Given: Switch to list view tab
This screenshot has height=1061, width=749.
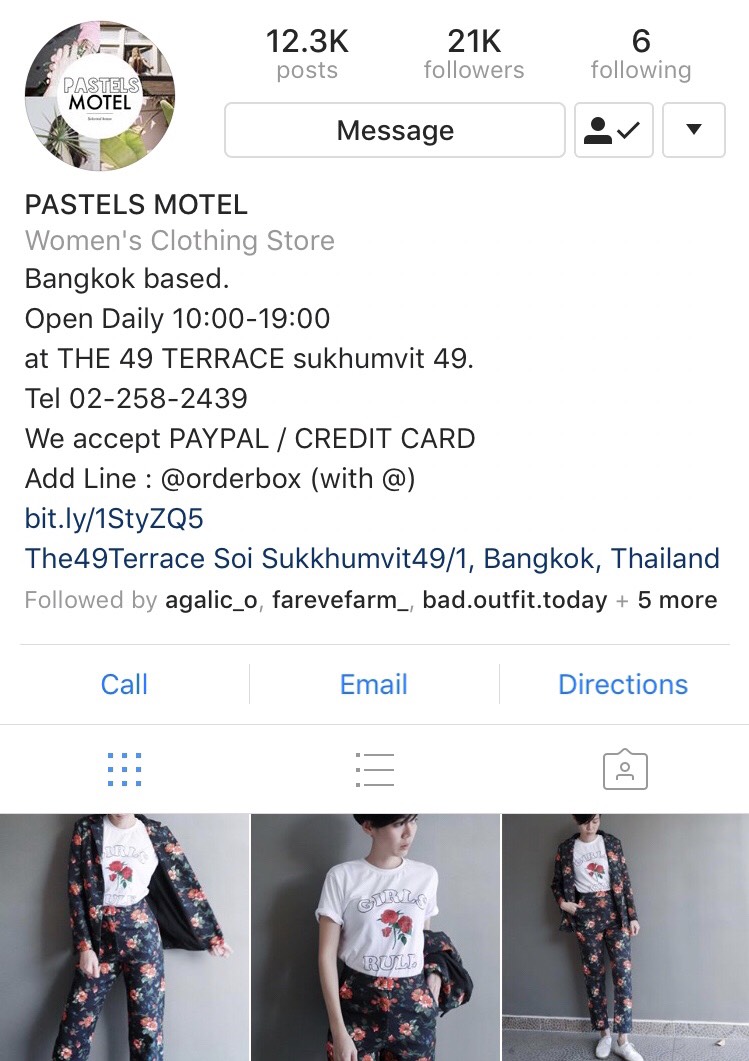Looking at the screenshot, I should click(374, 769).
